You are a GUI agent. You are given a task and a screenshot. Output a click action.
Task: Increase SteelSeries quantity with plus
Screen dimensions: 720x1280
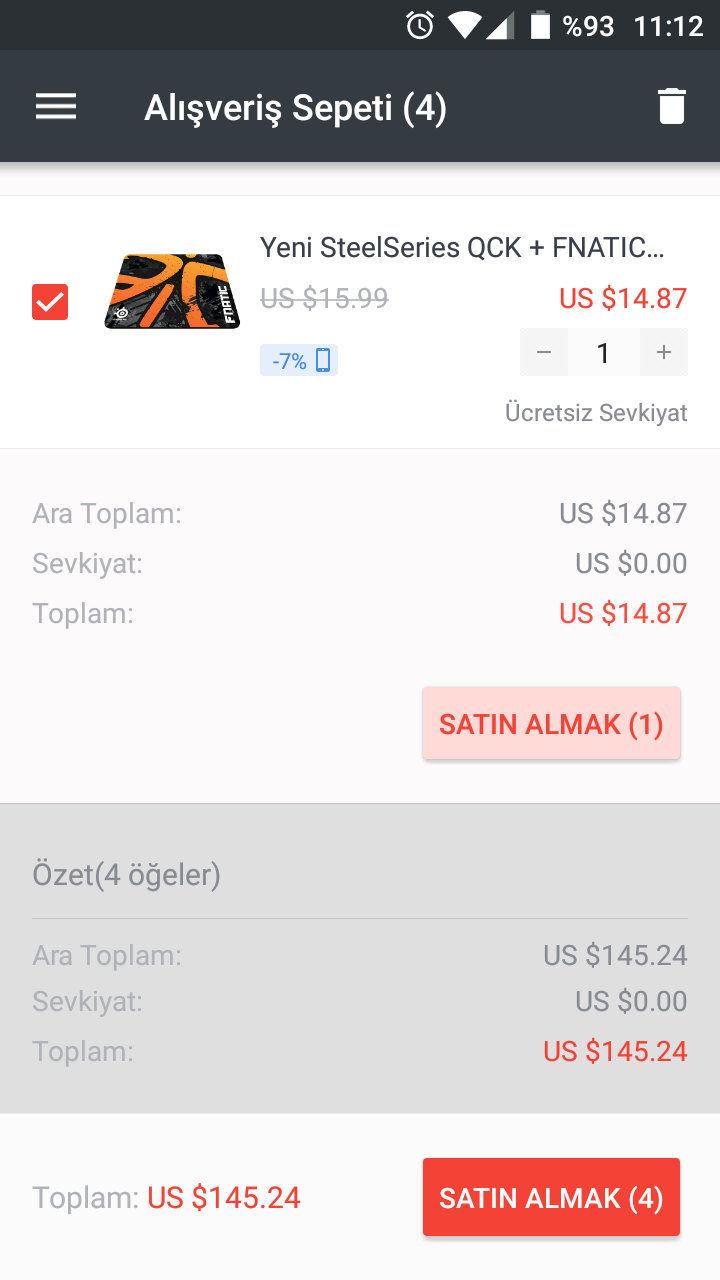click(663, 352)
